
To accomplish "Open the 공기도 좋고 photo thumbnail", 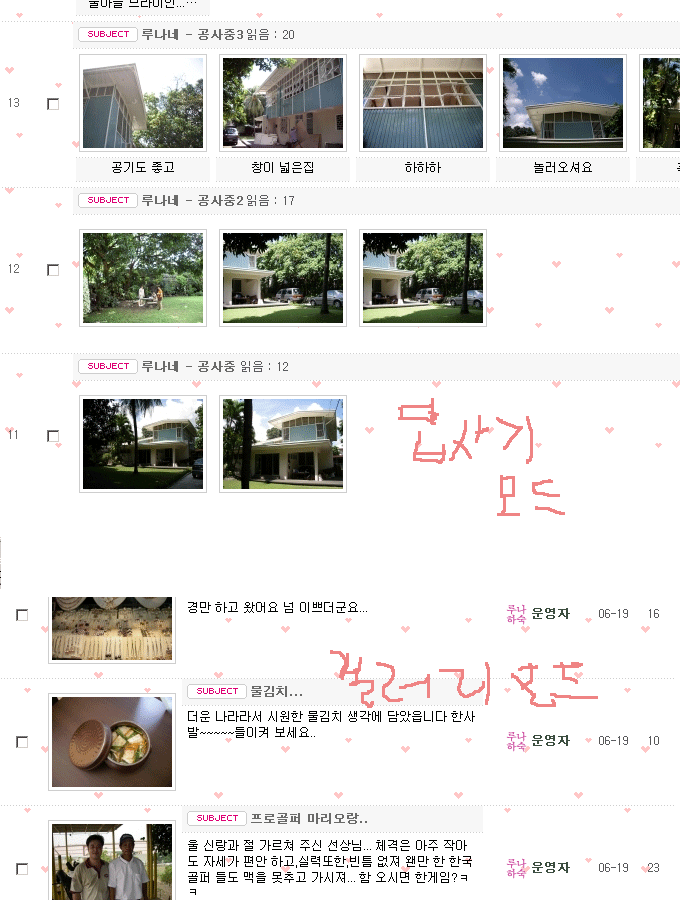I will tap(143, 103).
